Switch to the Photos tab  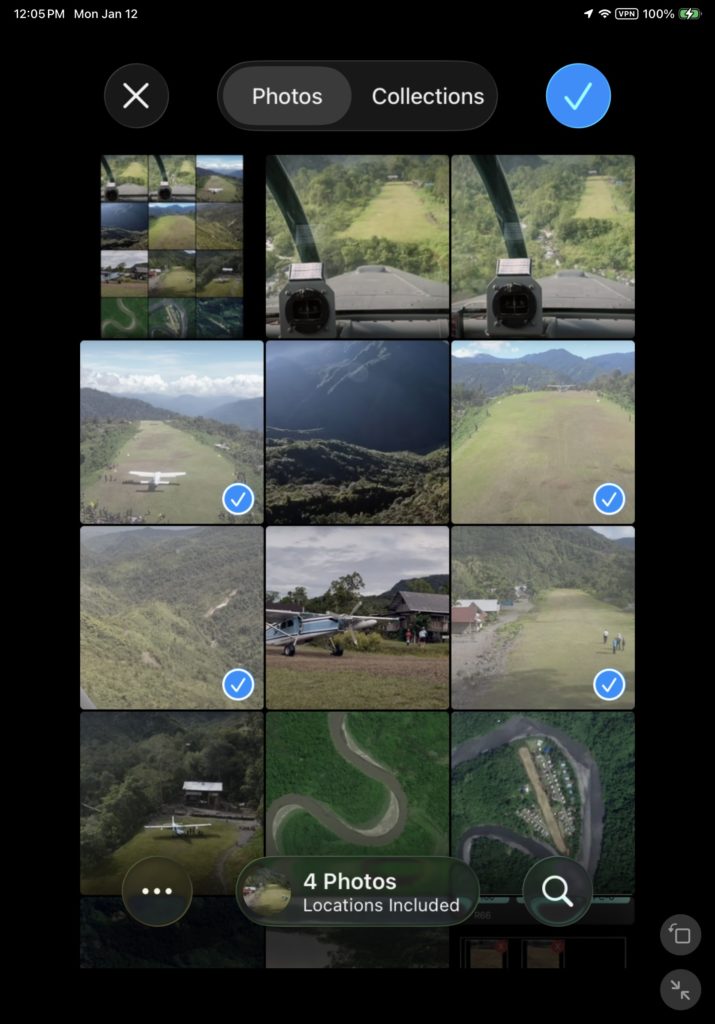[287, 96]
